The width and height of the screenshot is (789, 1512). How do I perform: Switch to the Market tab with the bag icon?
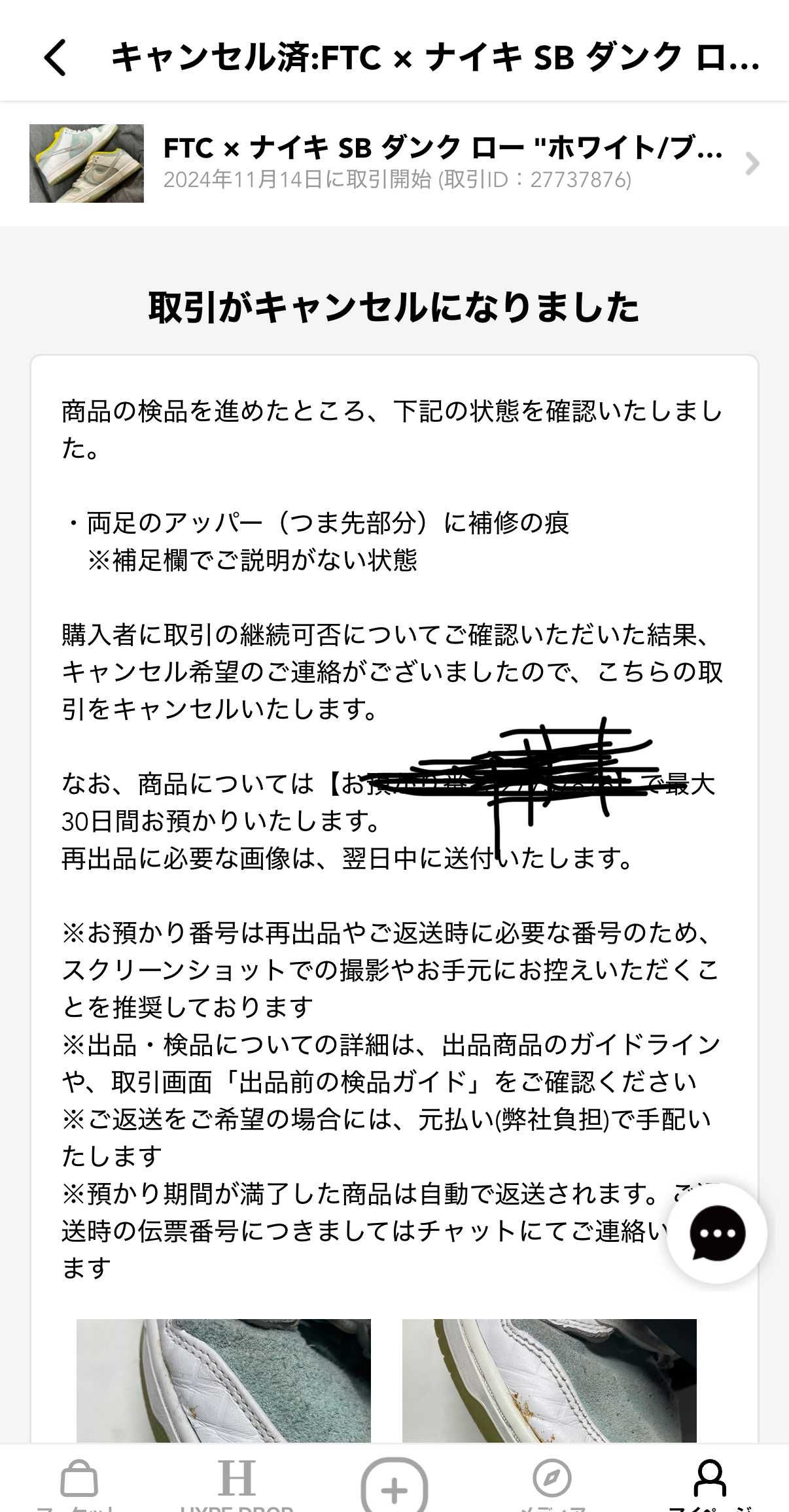79,1485
